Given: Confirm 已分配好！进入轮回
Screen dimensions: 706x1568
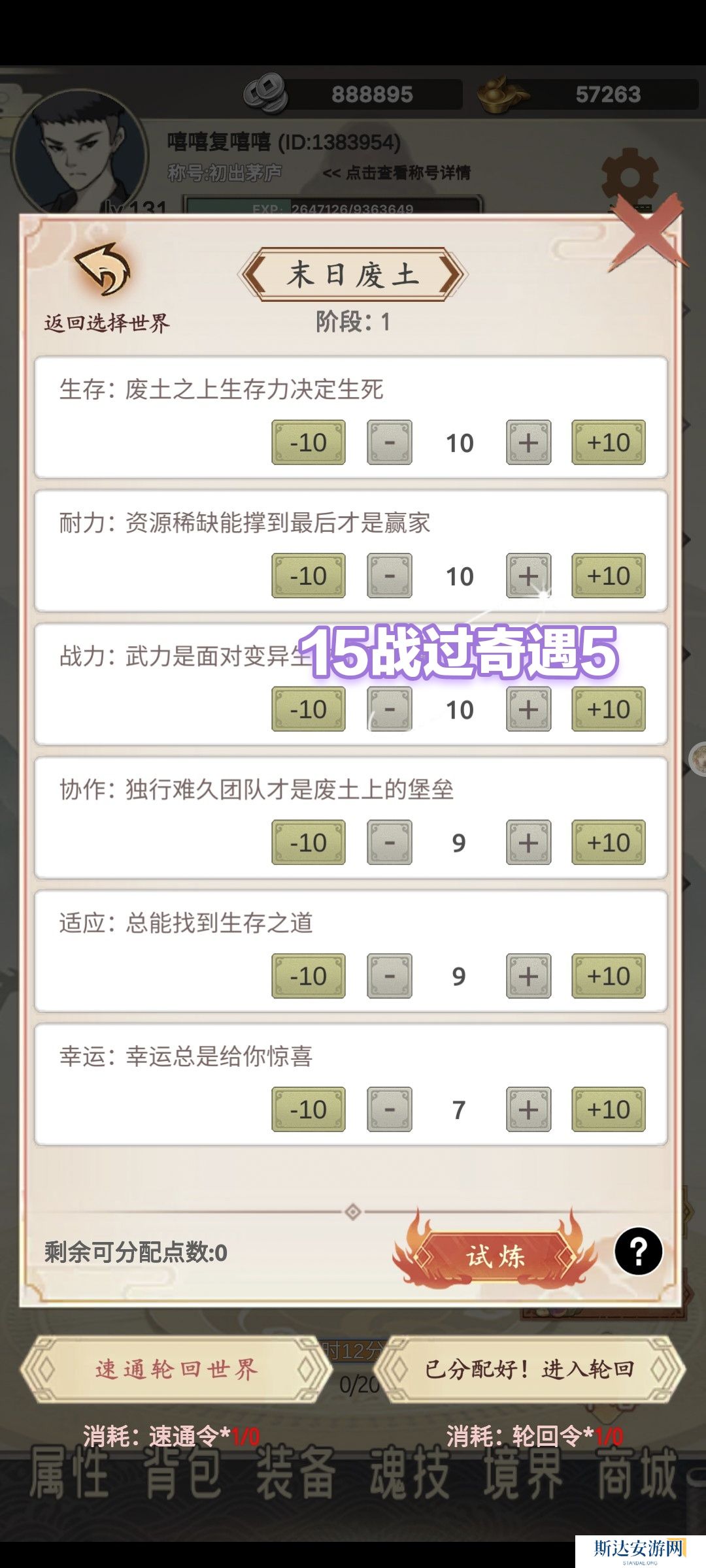Looking at the screenshot, I should (528, 1369).
